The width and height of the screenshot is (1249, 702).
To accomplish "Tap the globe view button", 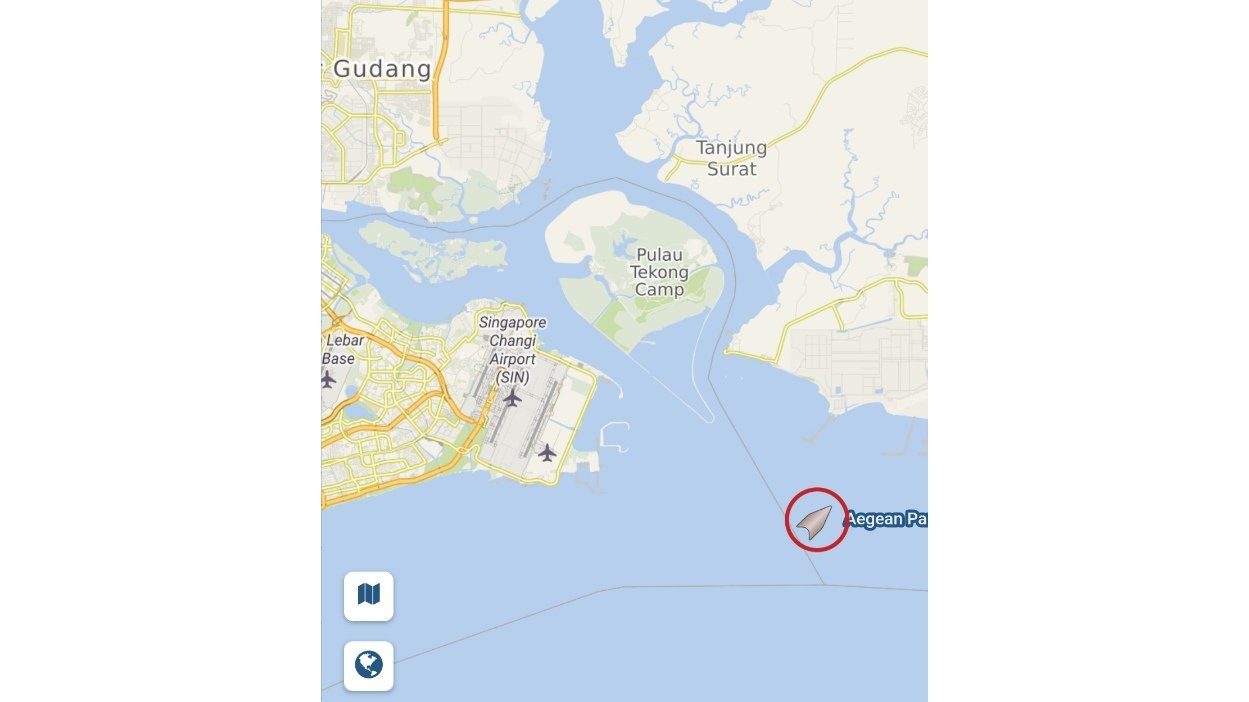I will click(368, 665).
